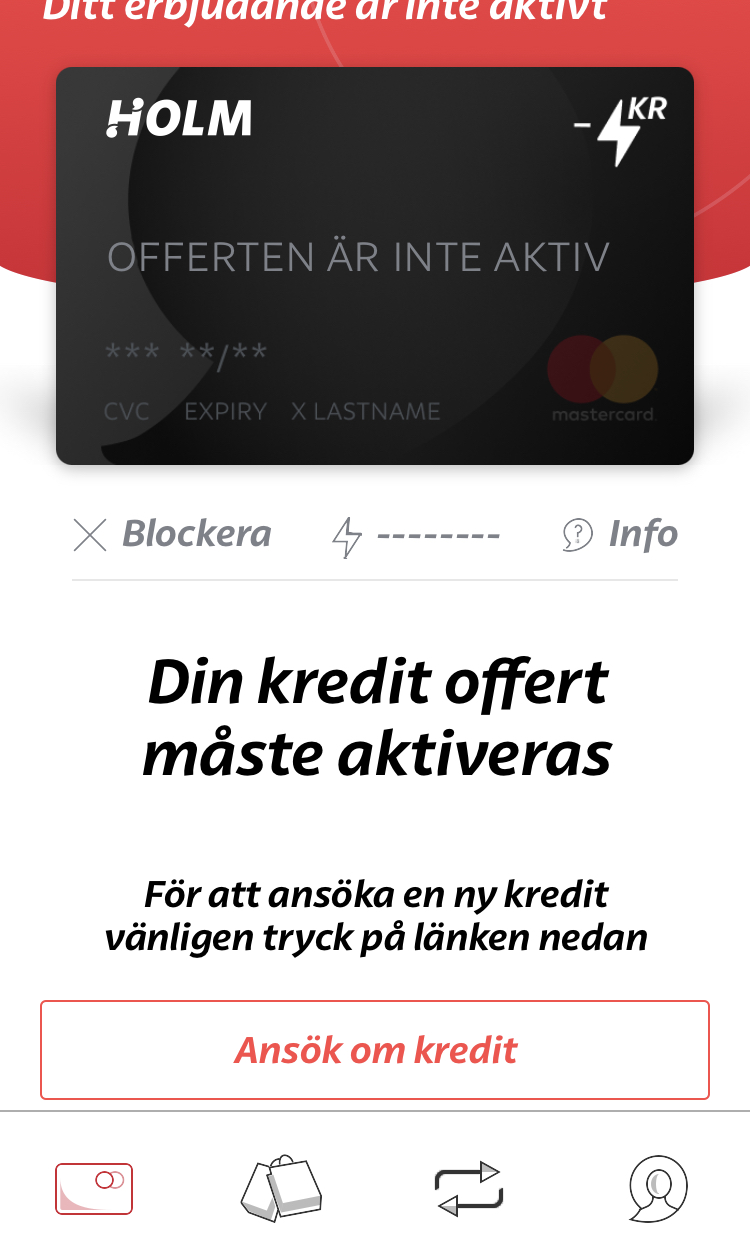Open the Info help option
The height and width of the screenshot is (1246, 750).
tap(620, 535)
